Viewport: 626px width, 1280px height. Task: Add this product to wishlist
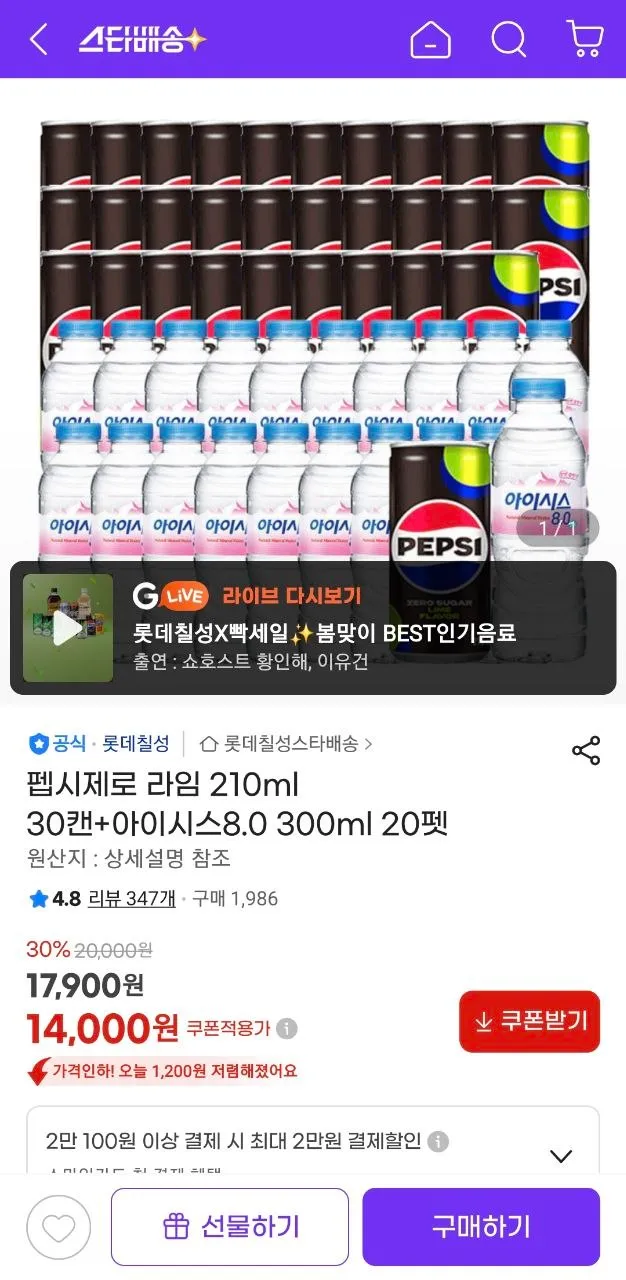click(x=59, y=1226)
